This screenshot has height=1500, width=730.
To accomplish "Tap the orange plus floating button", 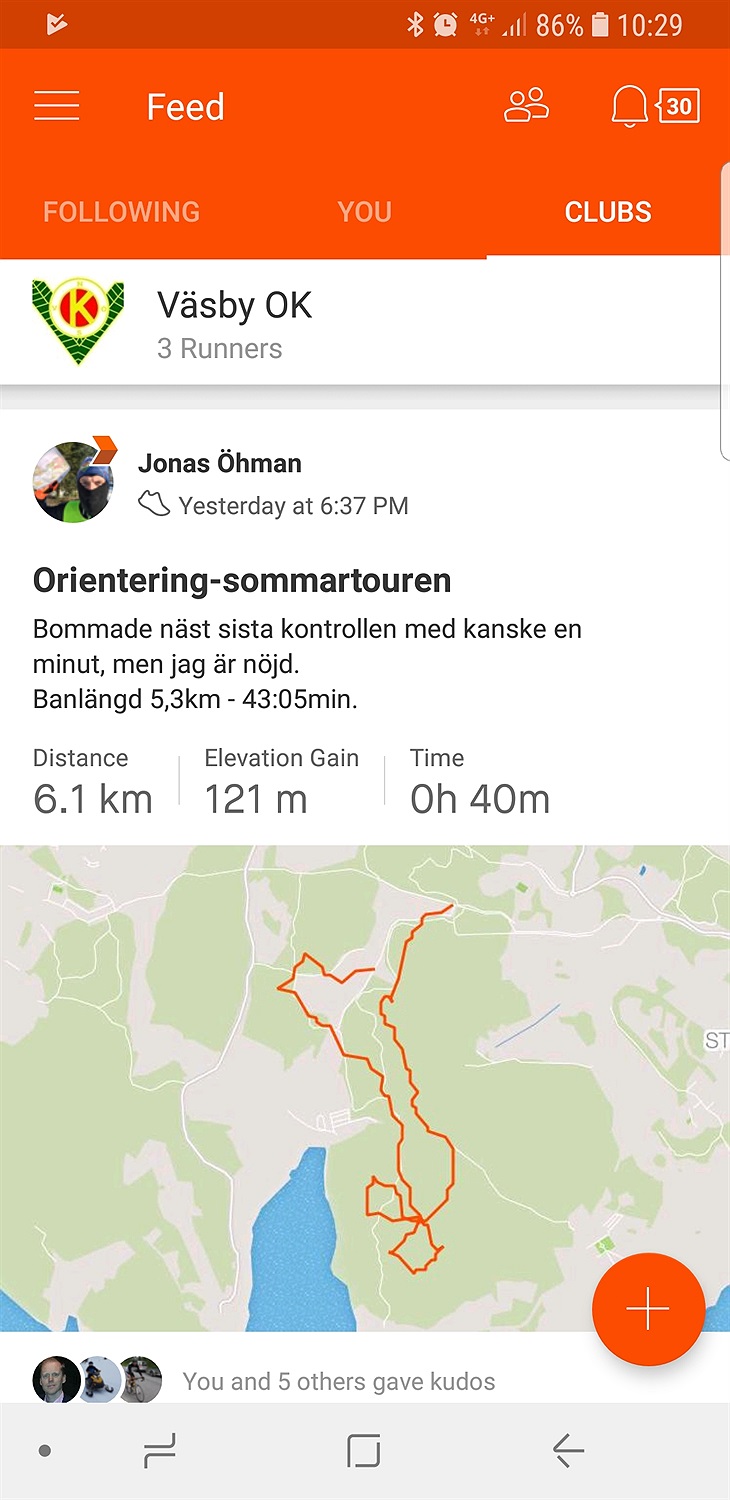I will [647, 1309].
